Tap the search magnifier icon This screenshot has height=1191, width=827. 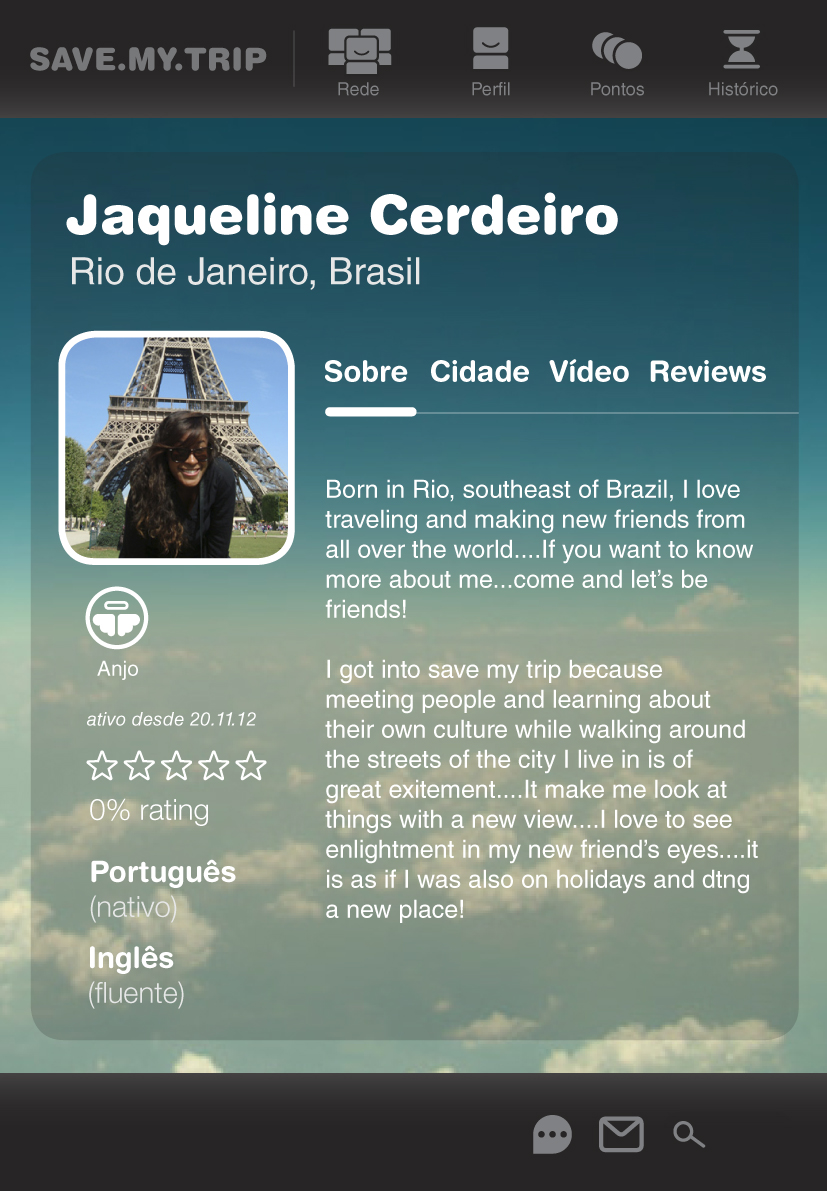(689, 1134)
